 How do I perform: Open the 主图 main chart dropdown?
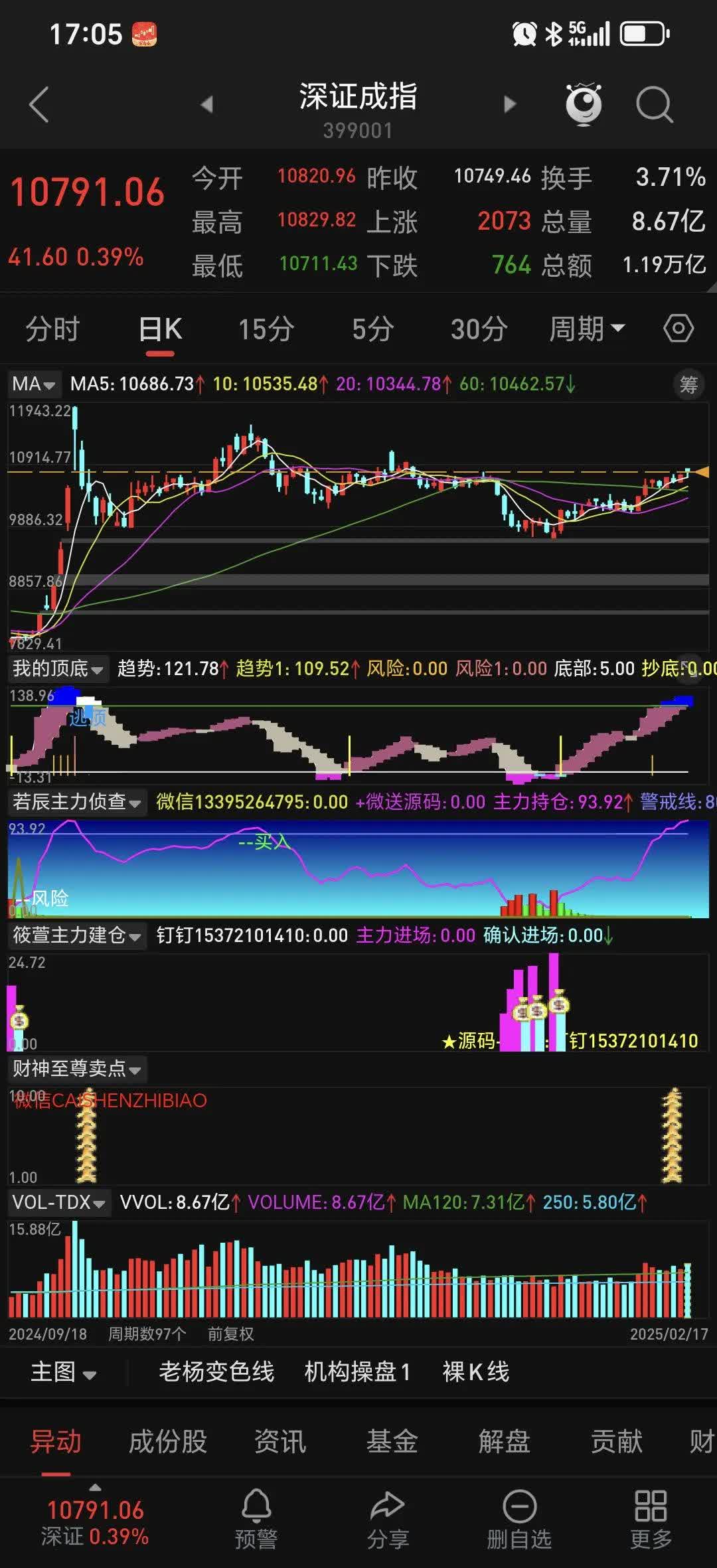(64, 1372)
